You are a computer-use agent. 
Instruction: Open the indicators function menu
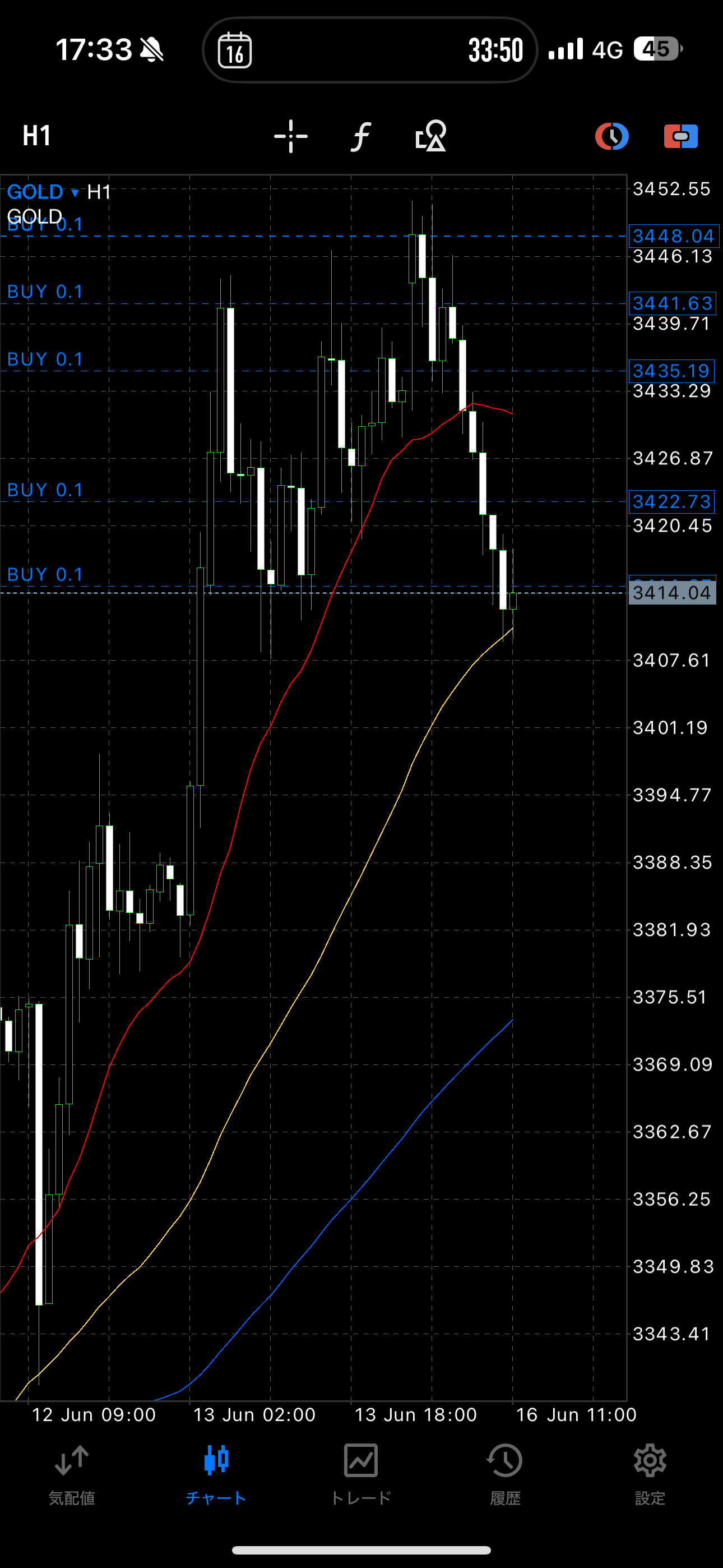click(x=361, y=136)
